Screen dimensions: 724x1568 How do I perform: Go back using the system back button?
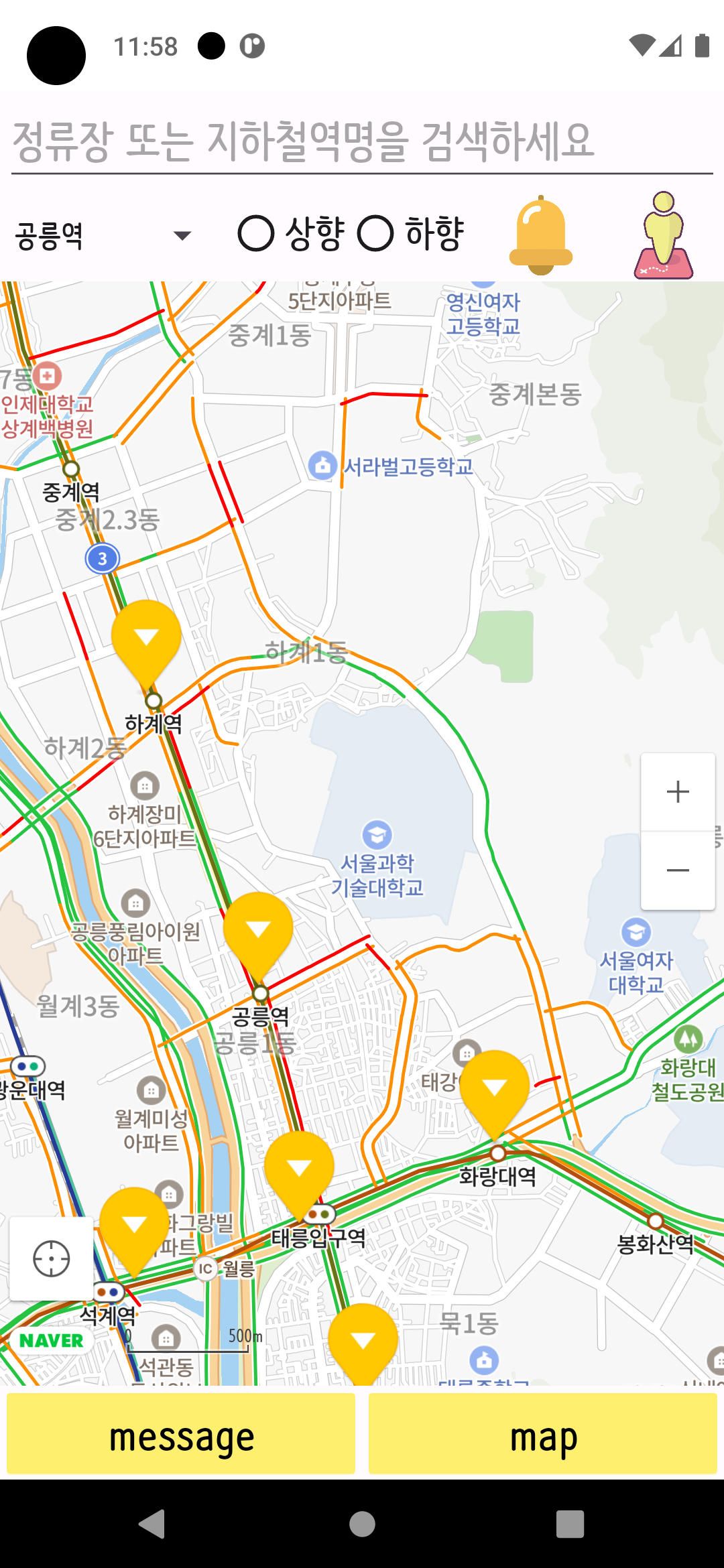tap(153, 1524)
